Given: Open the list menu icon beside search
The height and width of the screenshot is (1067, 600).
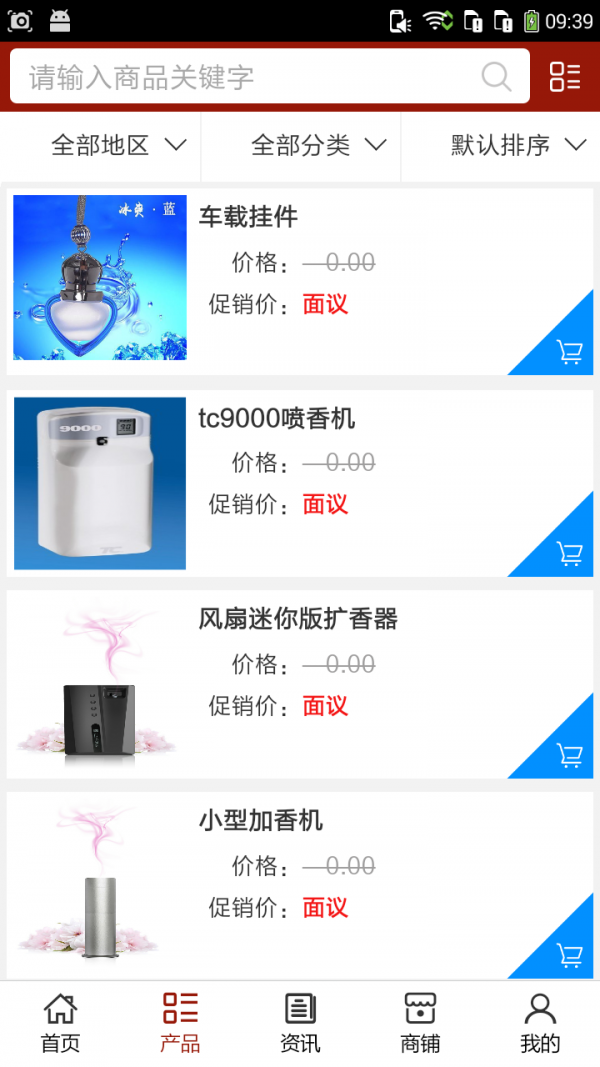Looking at the screenshot, I should 565,77.
